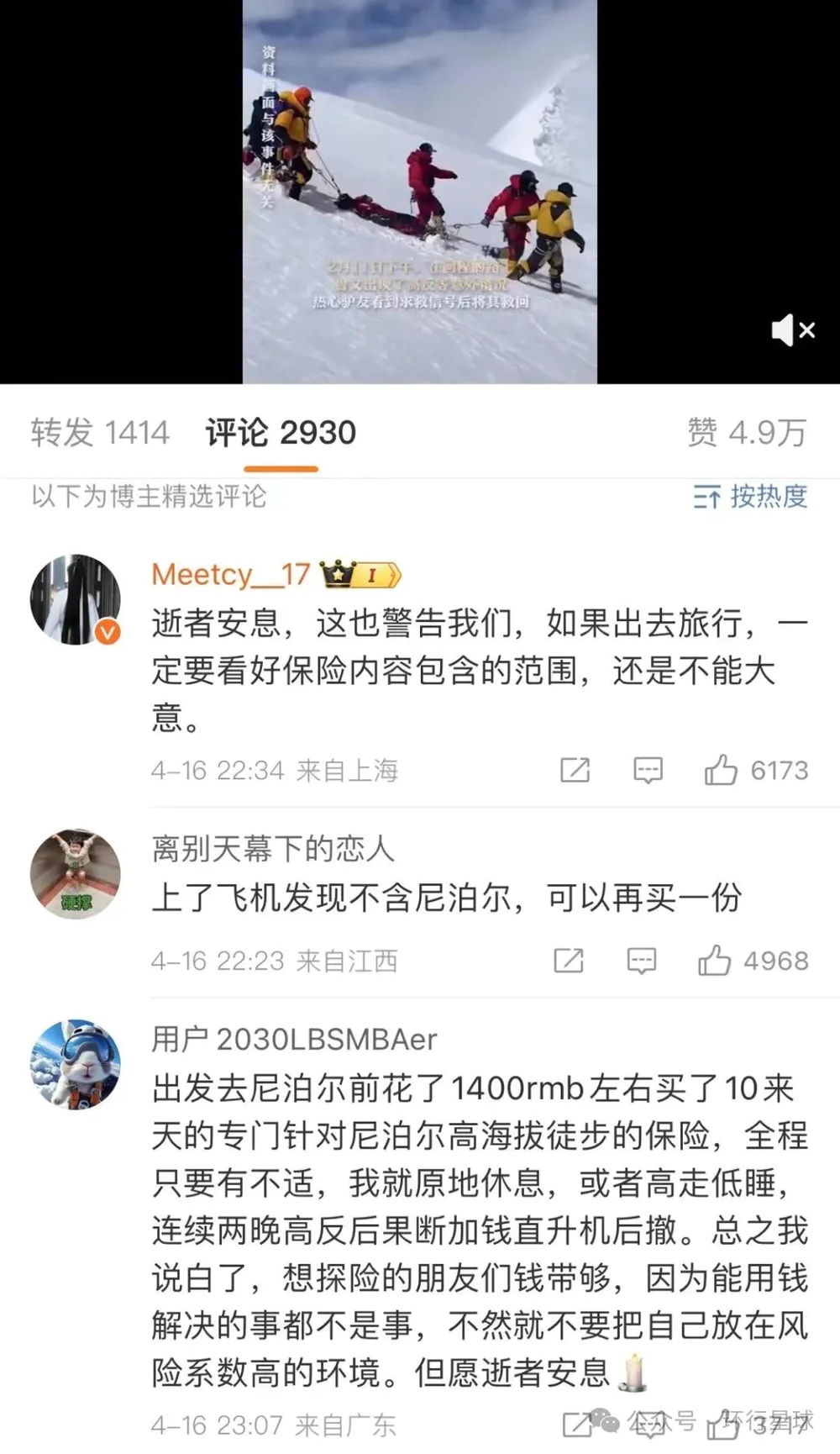Tap the username Meetcy__17
Image resolution: width=840 pixels, height=1454 pixels.
[x=231, y=575]
